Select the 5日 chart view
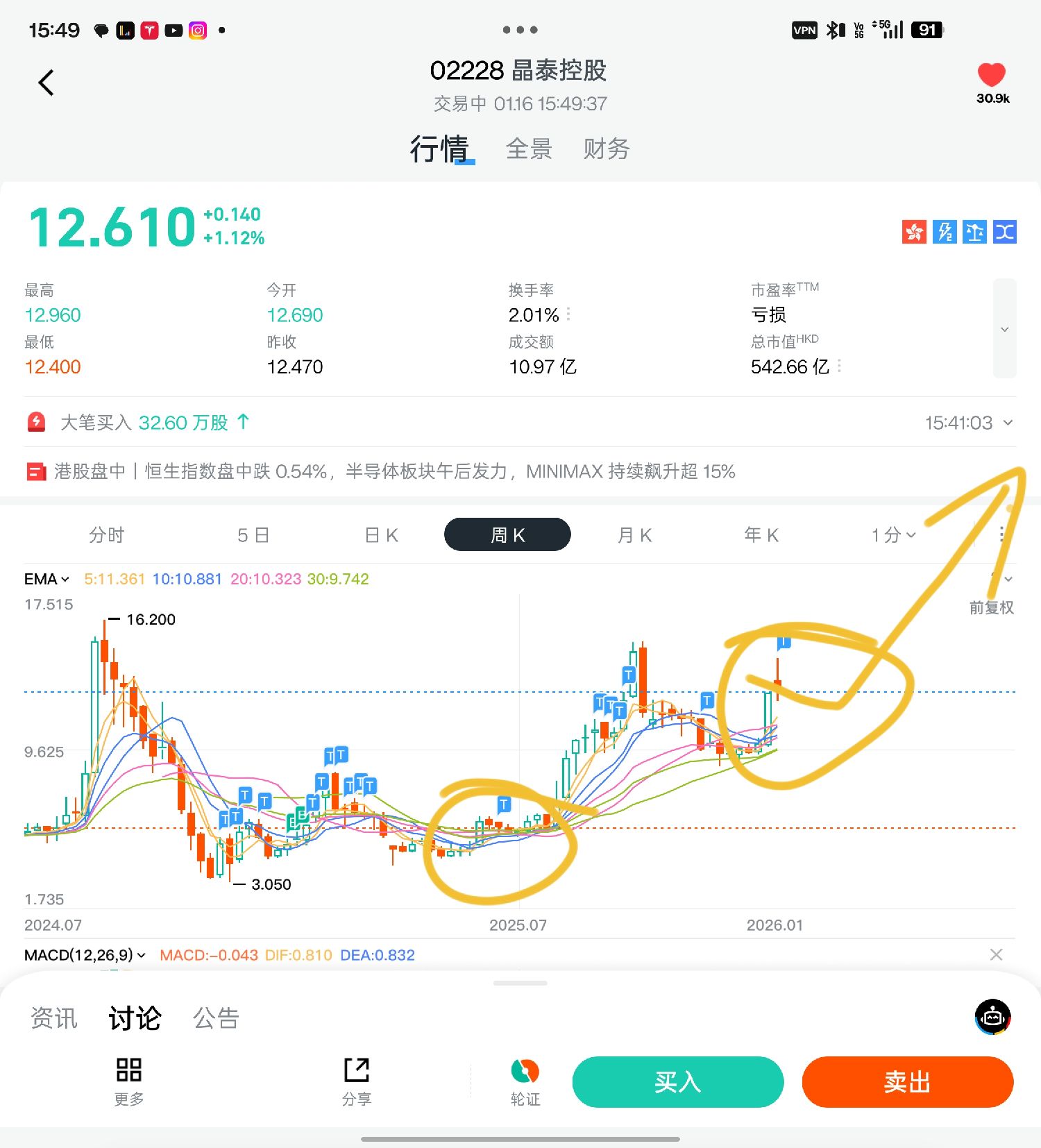1041x1148 pixels. coord(253,535)
